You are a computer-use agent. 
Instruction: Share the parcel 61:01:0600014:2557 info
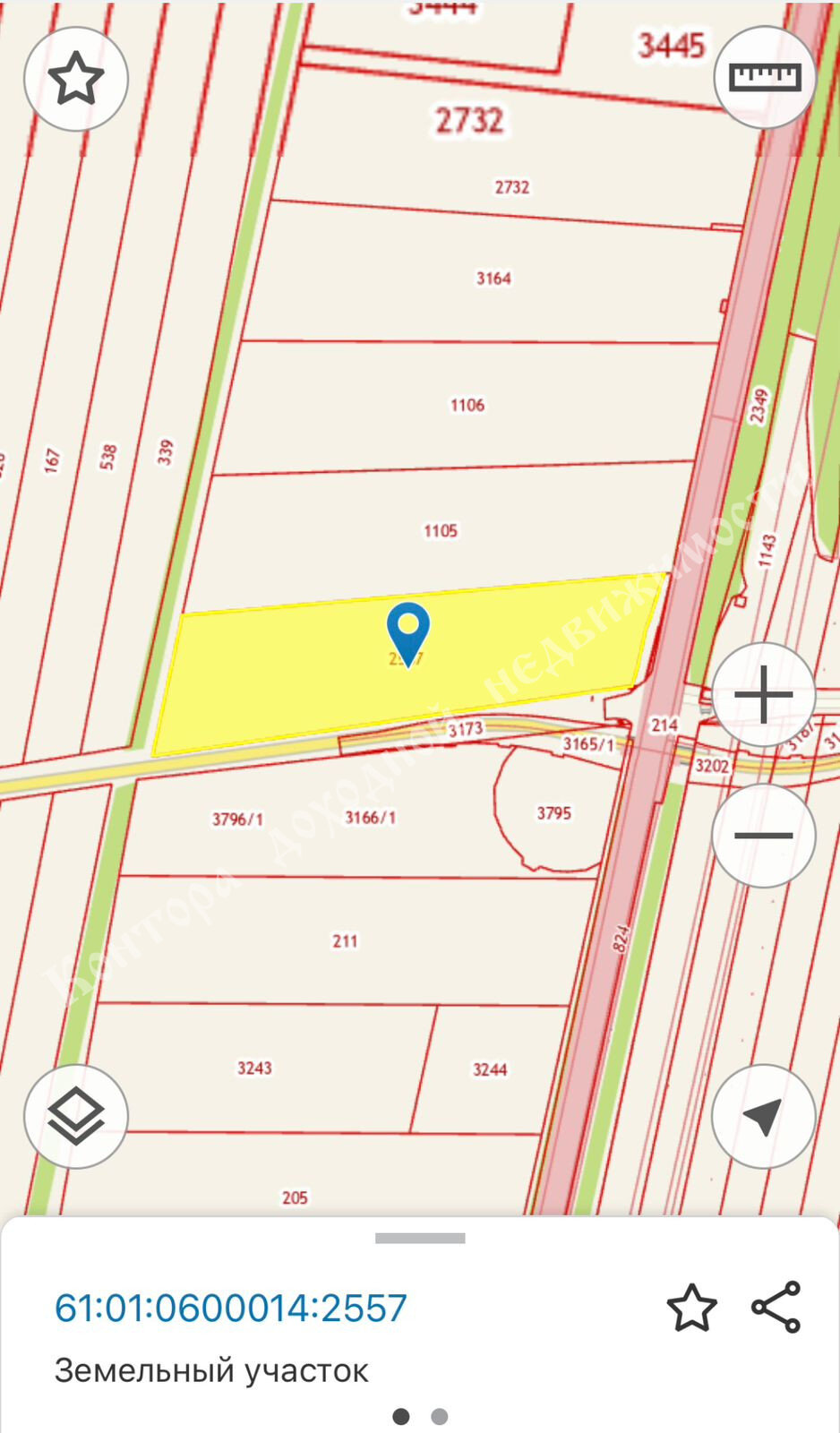(776, 1308)
